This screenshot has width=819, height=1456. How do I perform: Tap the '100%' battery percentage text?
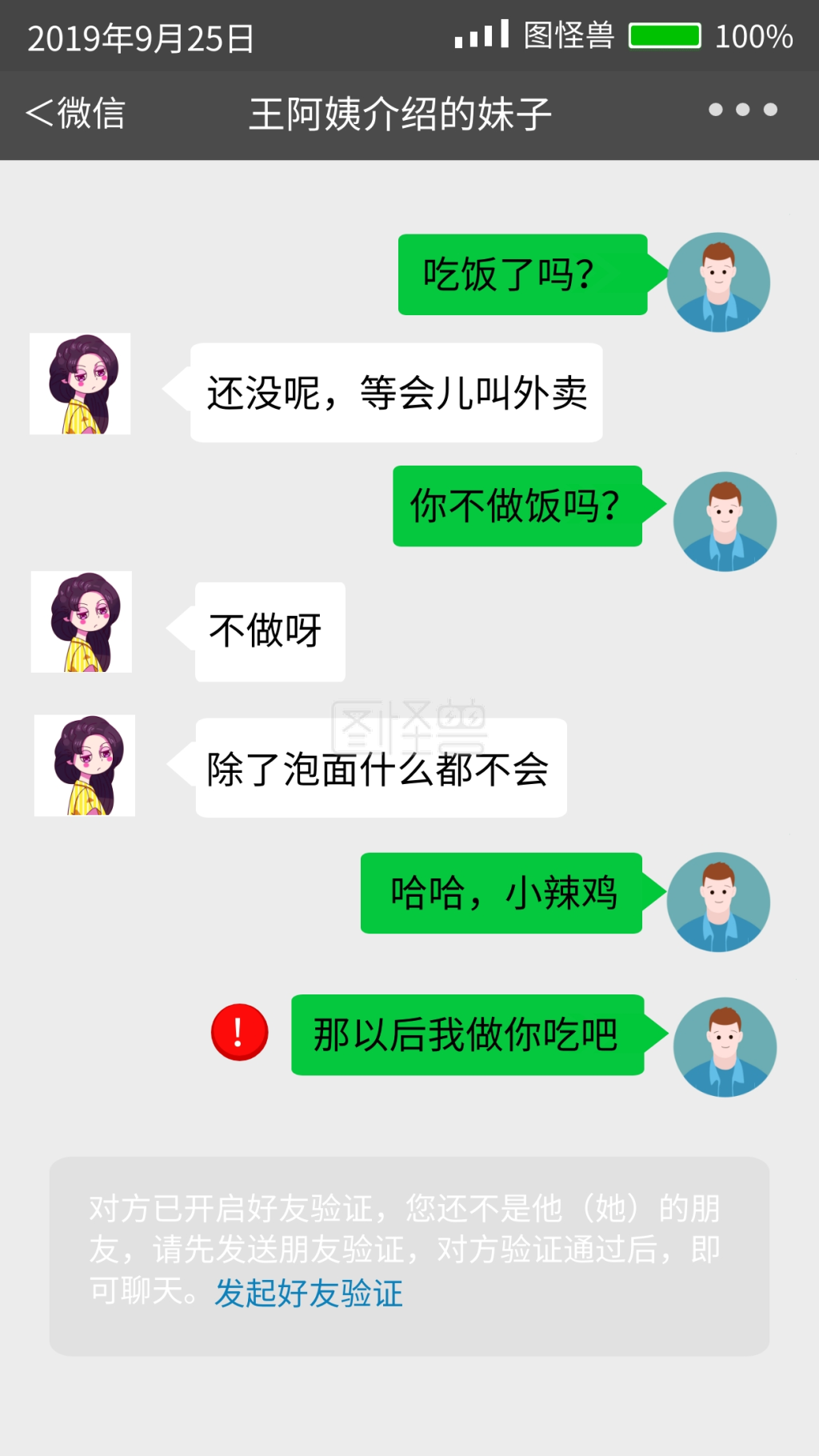tap(753, 36)
